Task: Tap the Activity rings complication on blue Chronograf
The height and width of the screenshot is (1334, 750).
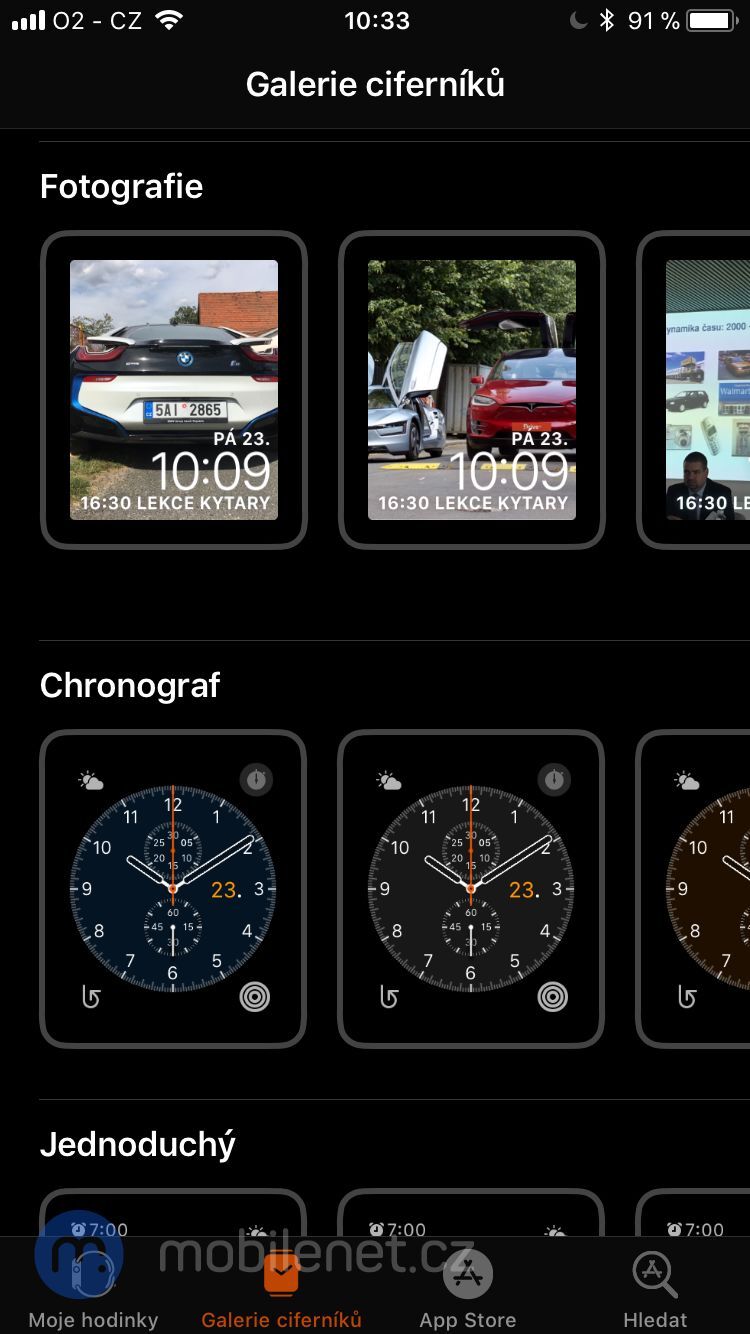Action: click(256, 998)
